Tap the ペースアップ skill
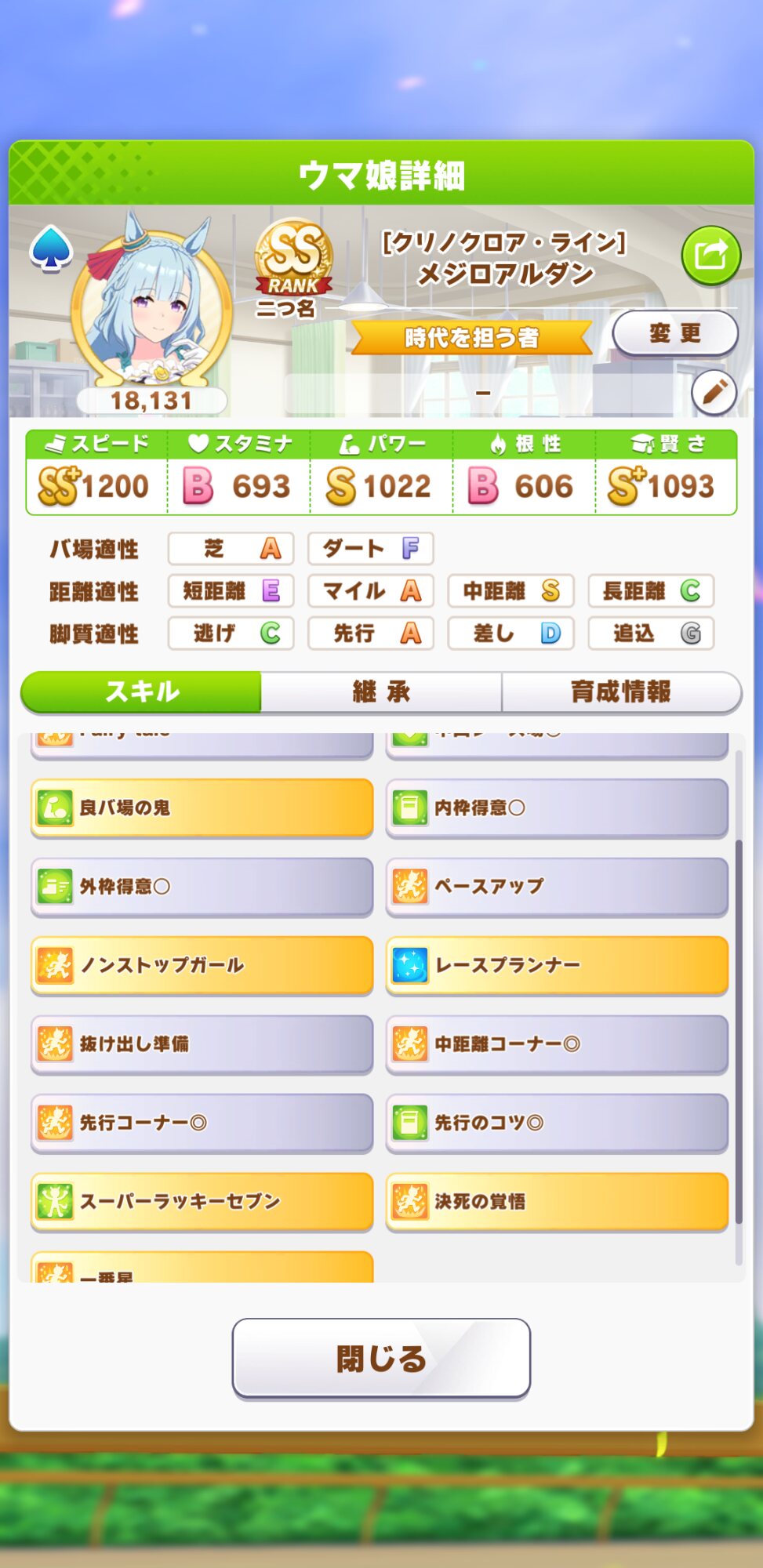This screenshot has height=1568, width=763. point(557,887)
